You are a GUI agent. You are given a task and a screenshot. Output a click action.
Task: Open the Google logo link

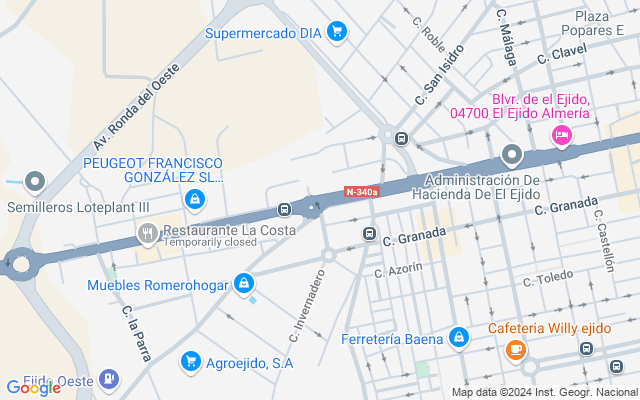(33, 387)
